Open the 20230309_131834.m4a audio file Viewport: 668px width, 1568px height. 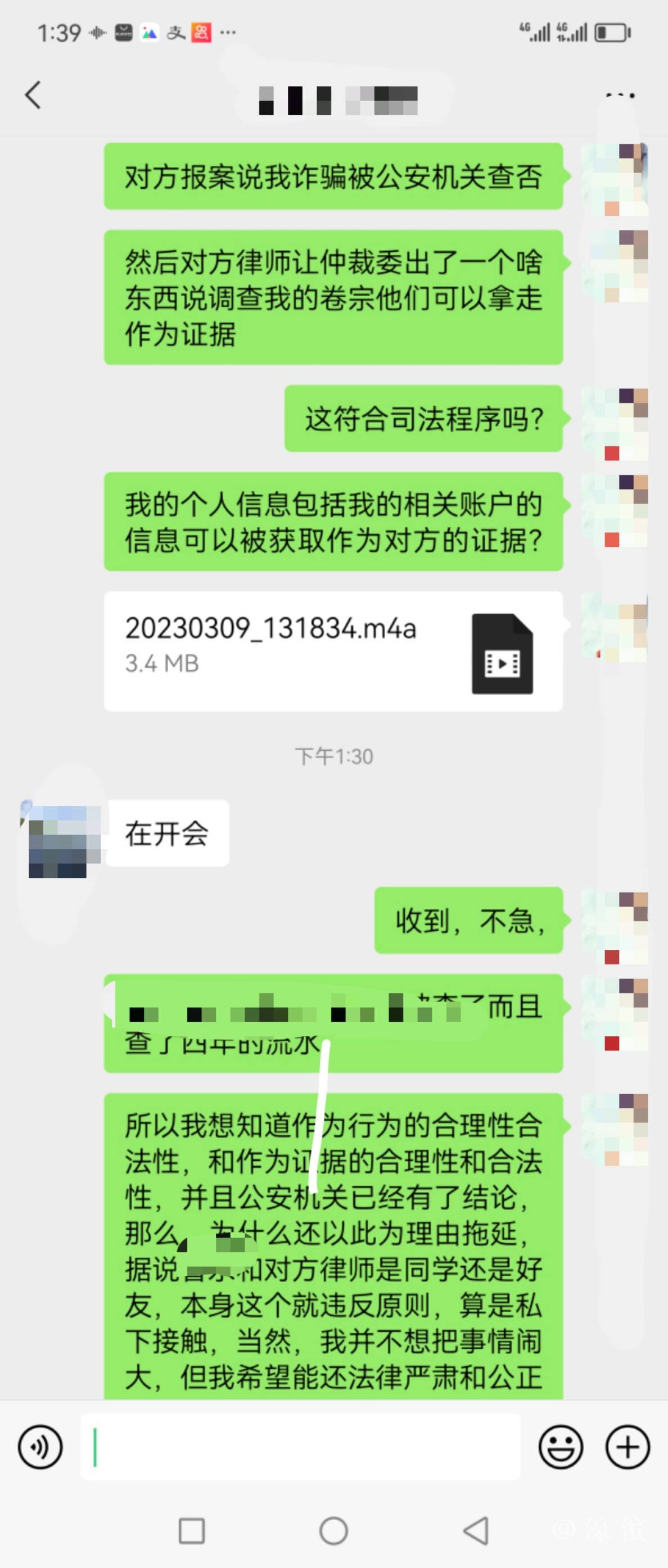point(332,651)
